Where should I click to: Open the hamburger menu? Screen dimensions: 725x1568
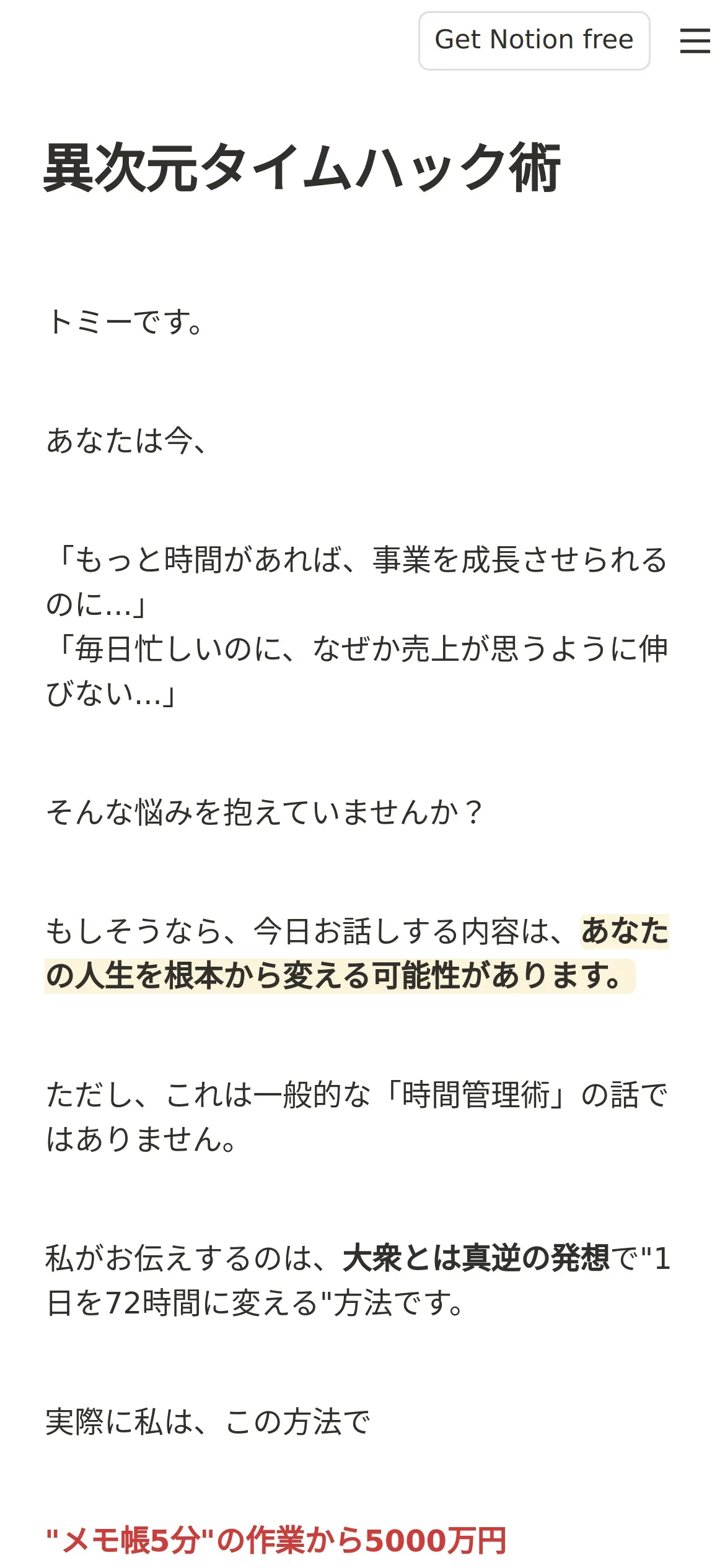click(695, 41)
